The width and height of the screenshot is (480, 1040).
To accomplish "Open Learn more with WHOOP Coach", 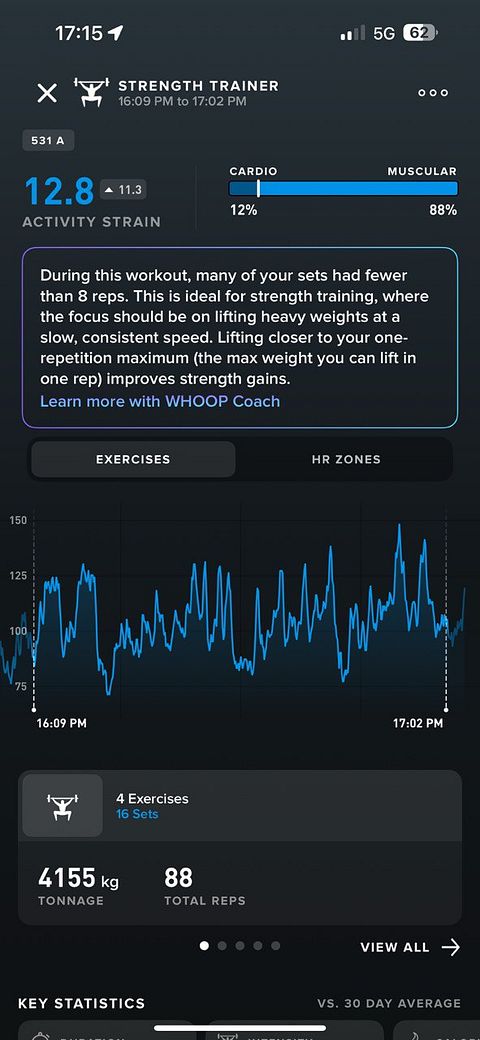I will [160, 401].
